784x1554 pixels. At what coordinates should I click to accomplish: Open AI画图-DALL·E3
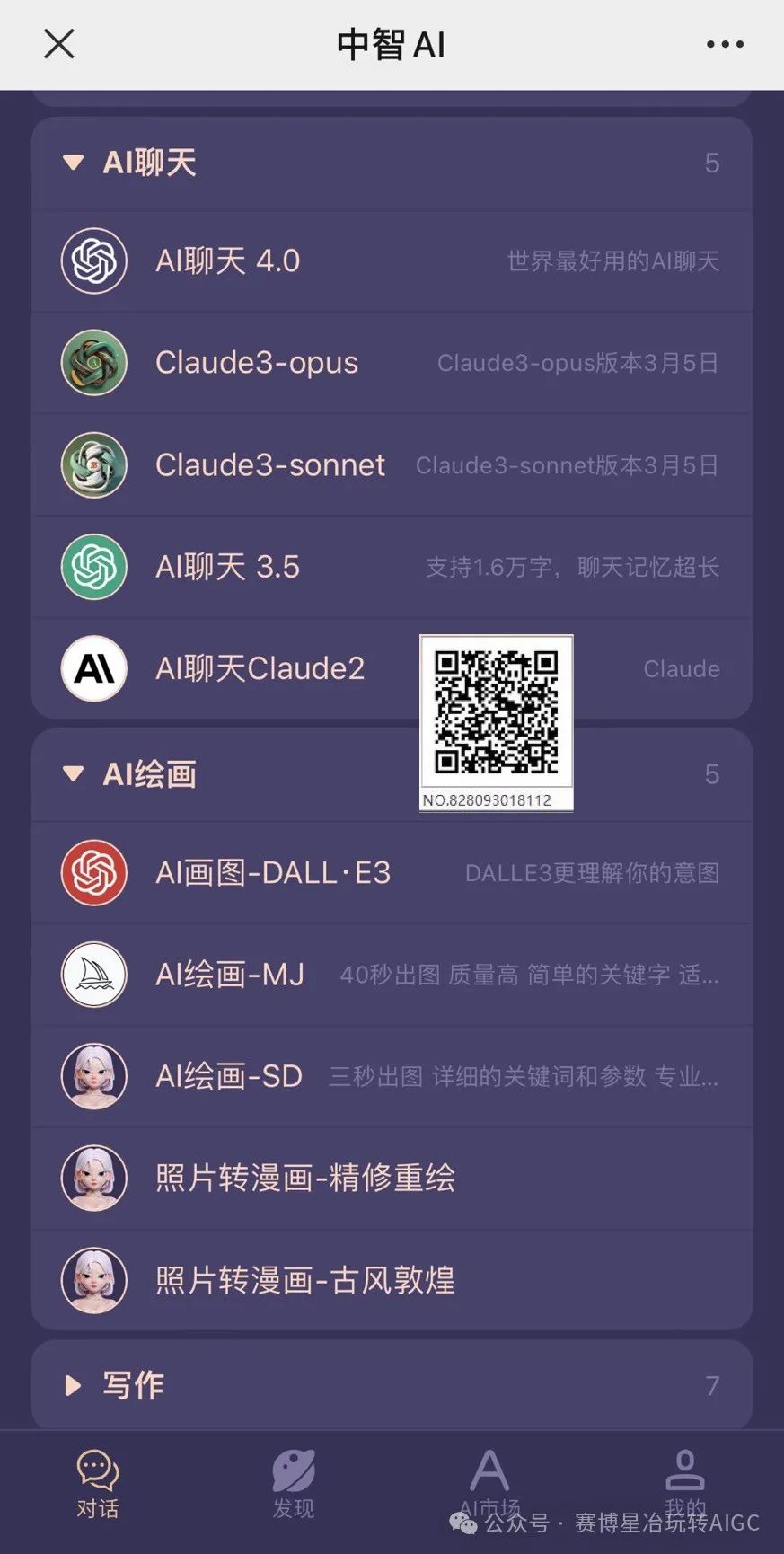[x=272, y=872]
